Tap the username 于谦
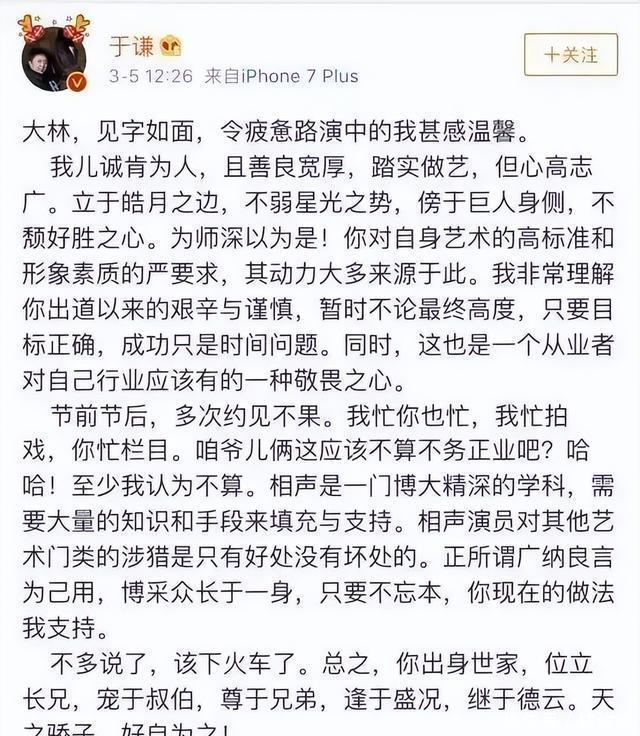640x736 pixels. click(128, 43)
